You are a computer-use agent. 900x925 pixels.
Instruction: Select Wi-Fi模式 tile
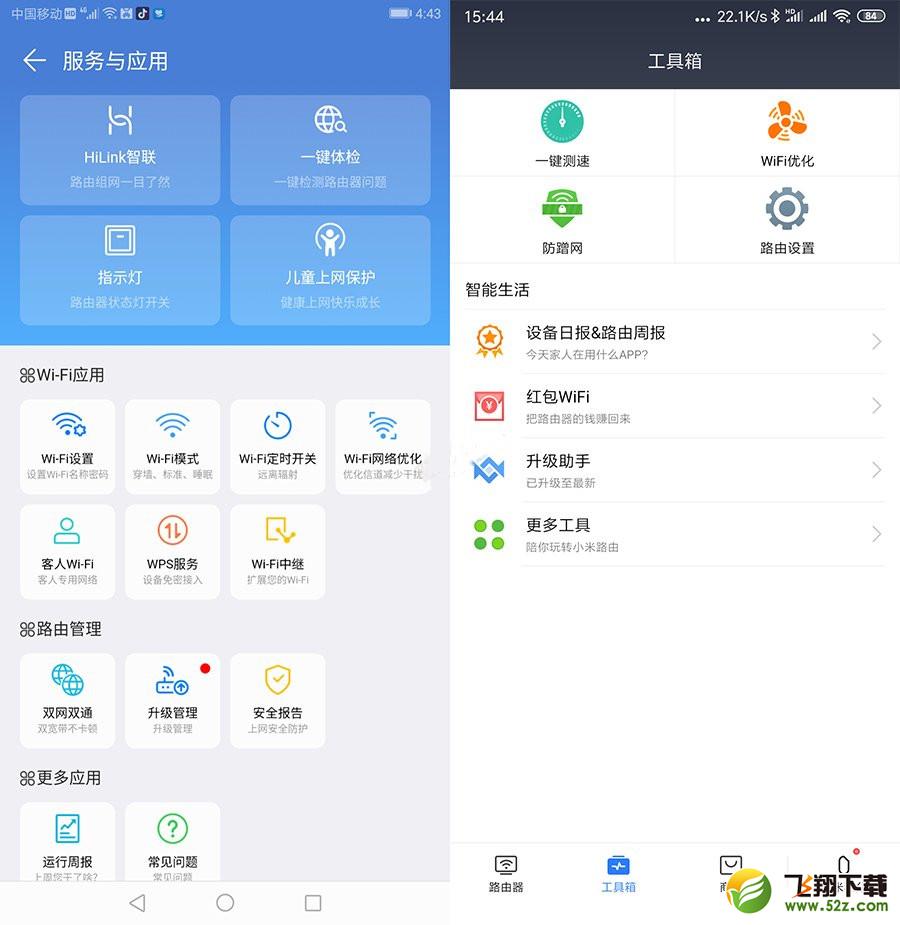coord(172,446)
